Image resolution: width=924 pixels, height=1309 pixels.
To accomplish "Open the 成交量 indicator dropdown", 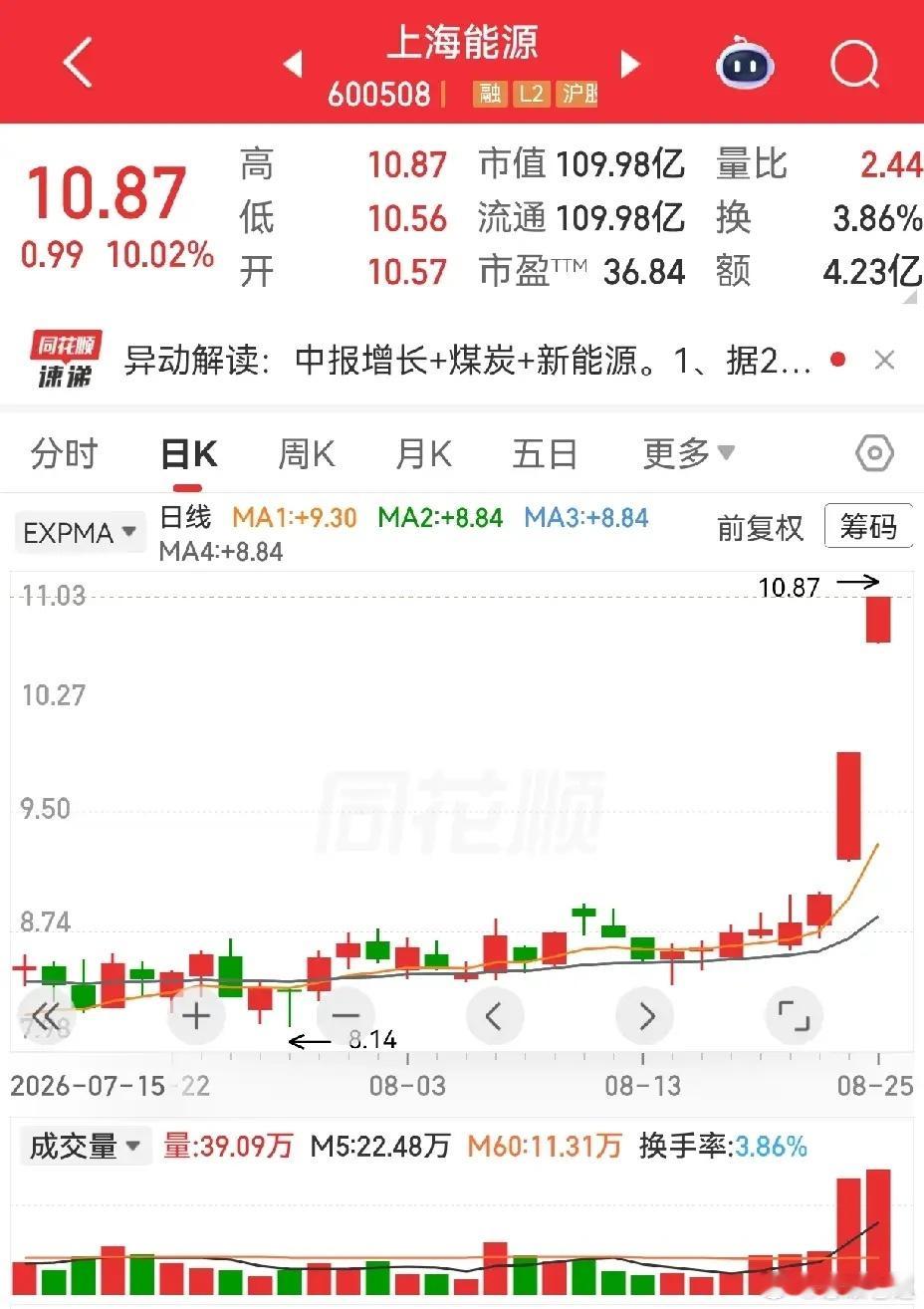I will click(83, 1146).
